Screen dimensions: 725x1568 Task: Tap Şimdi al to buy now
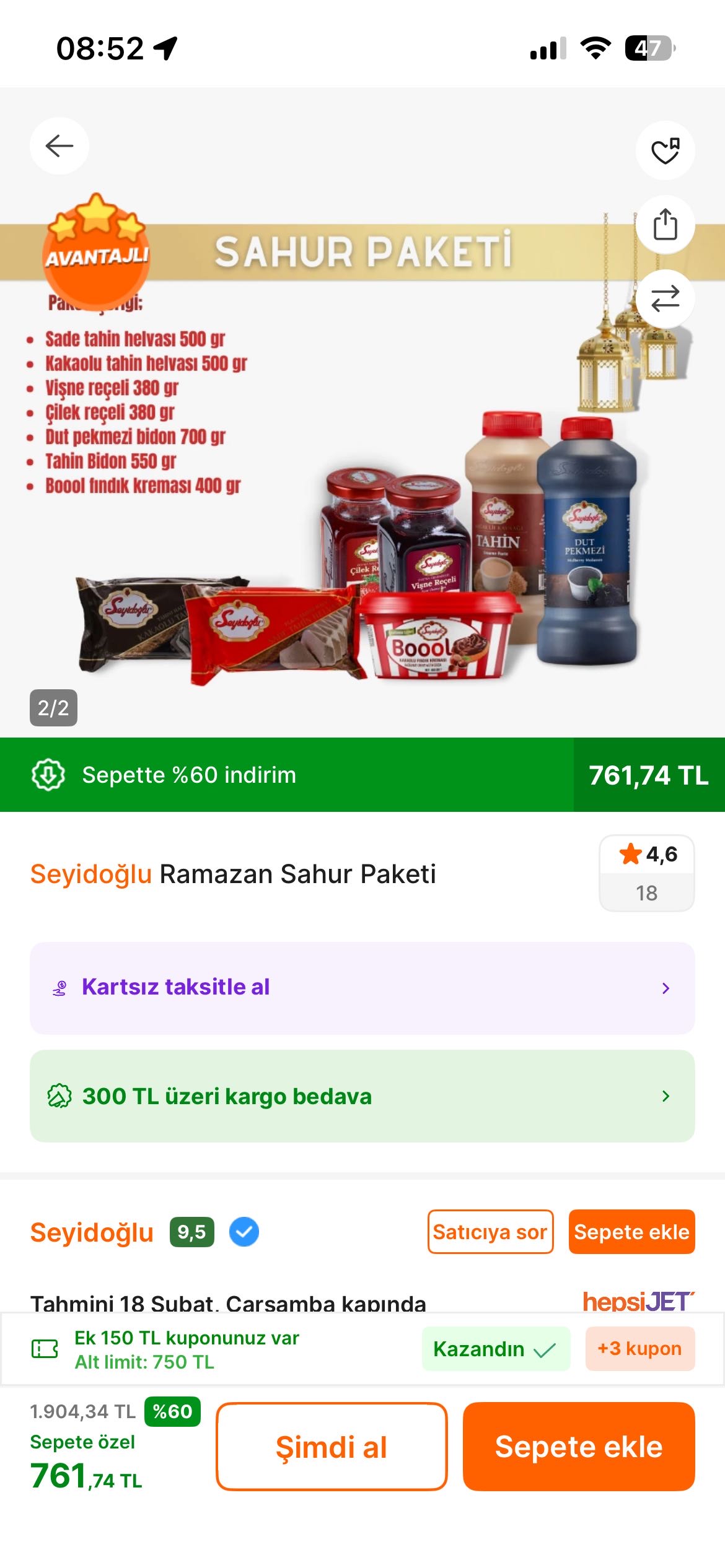click(x=332, y=1447)
